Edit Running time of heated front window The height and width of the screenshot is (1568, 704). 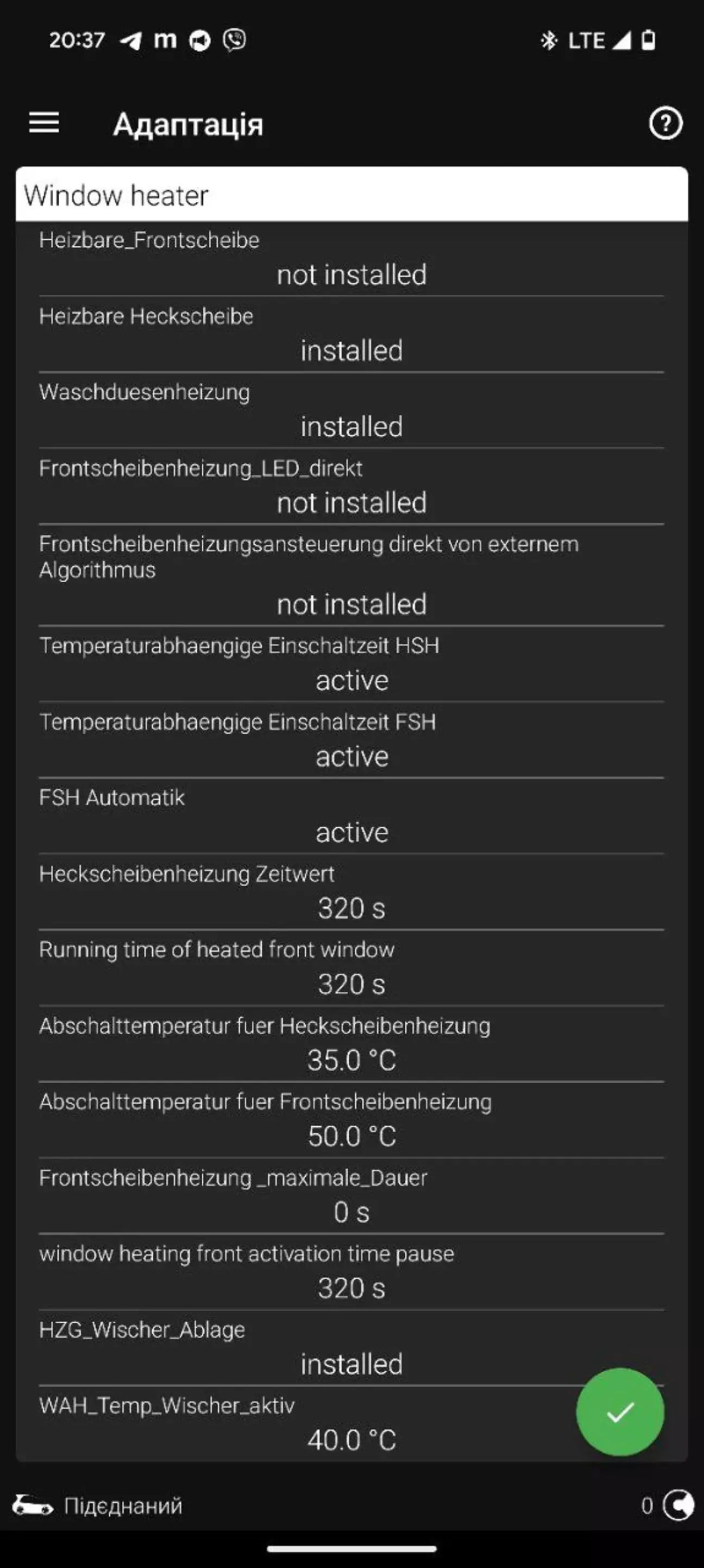click(351, 968)
